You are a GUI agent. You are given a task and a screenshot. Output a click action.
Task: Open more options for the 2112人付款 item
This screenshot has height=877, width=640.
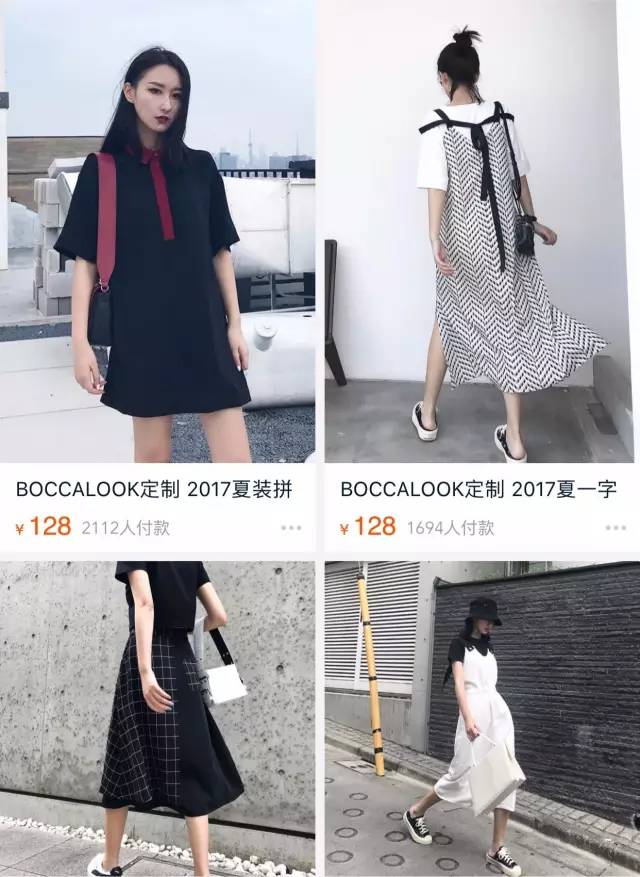(291, 527)
